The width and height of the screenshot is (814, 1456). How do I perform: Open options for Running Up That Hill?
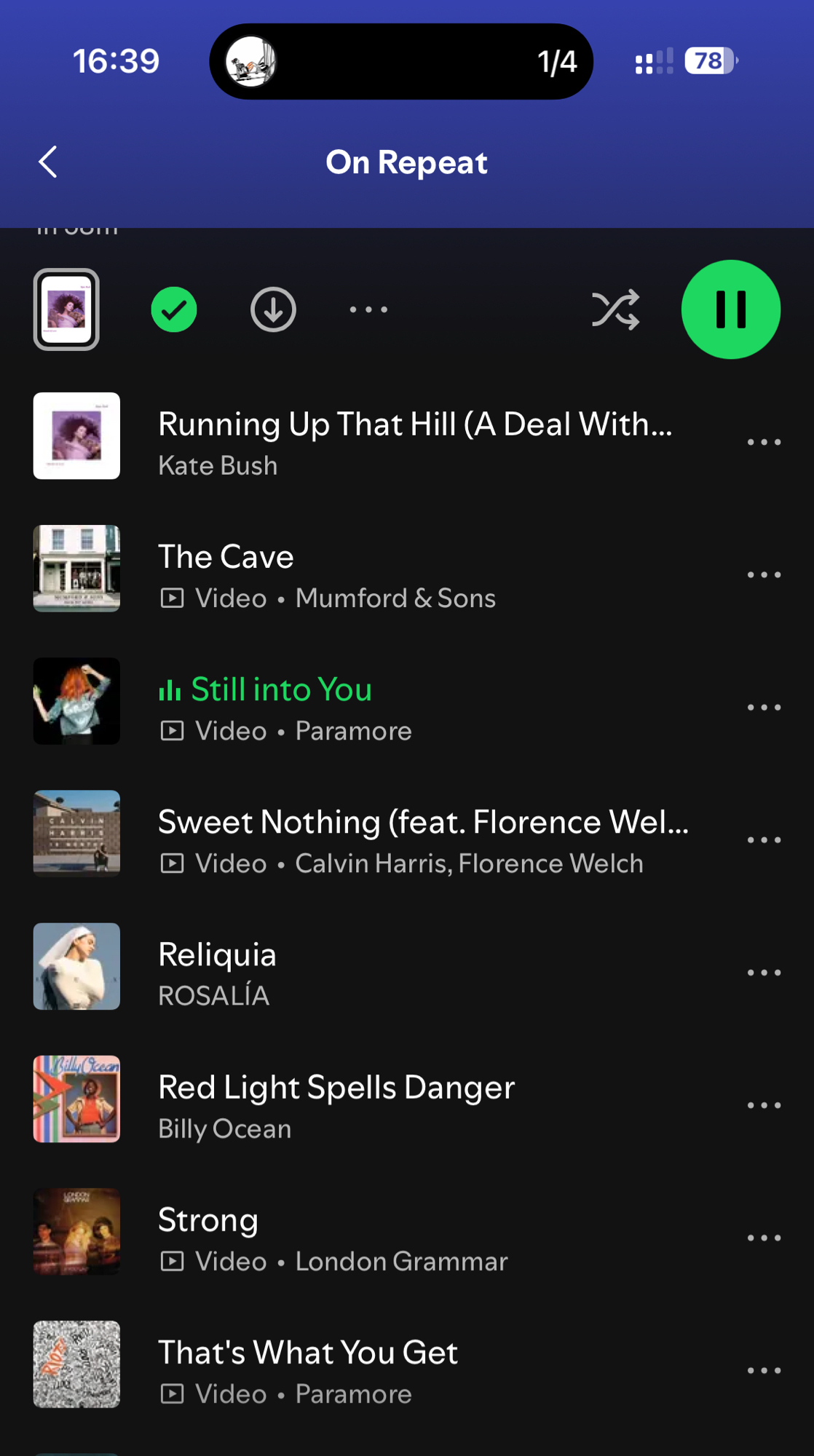[x=764, y=442]
